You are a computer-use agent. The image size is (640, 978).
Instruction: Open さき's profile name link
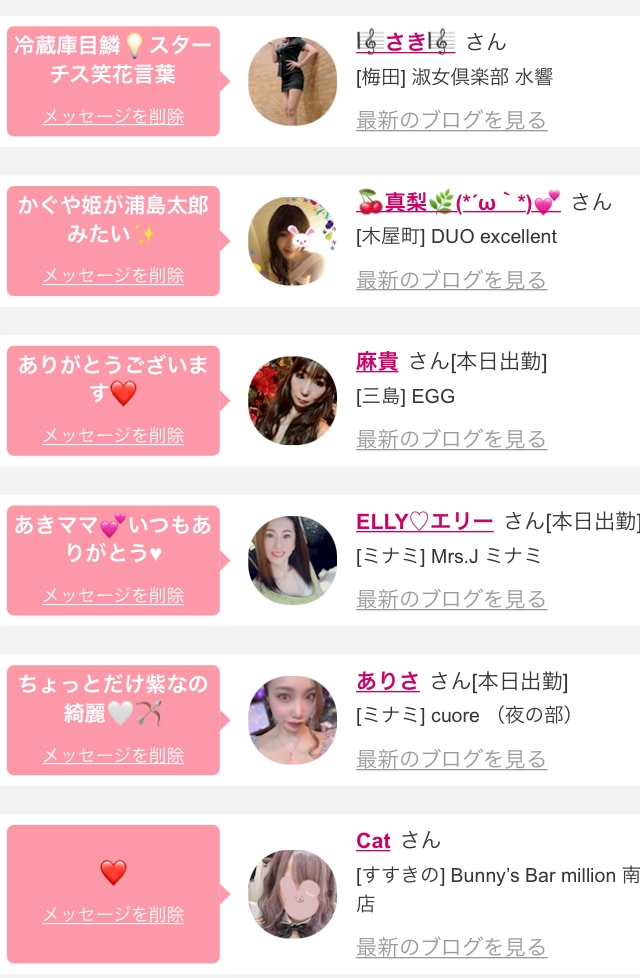tap(405, 42)
